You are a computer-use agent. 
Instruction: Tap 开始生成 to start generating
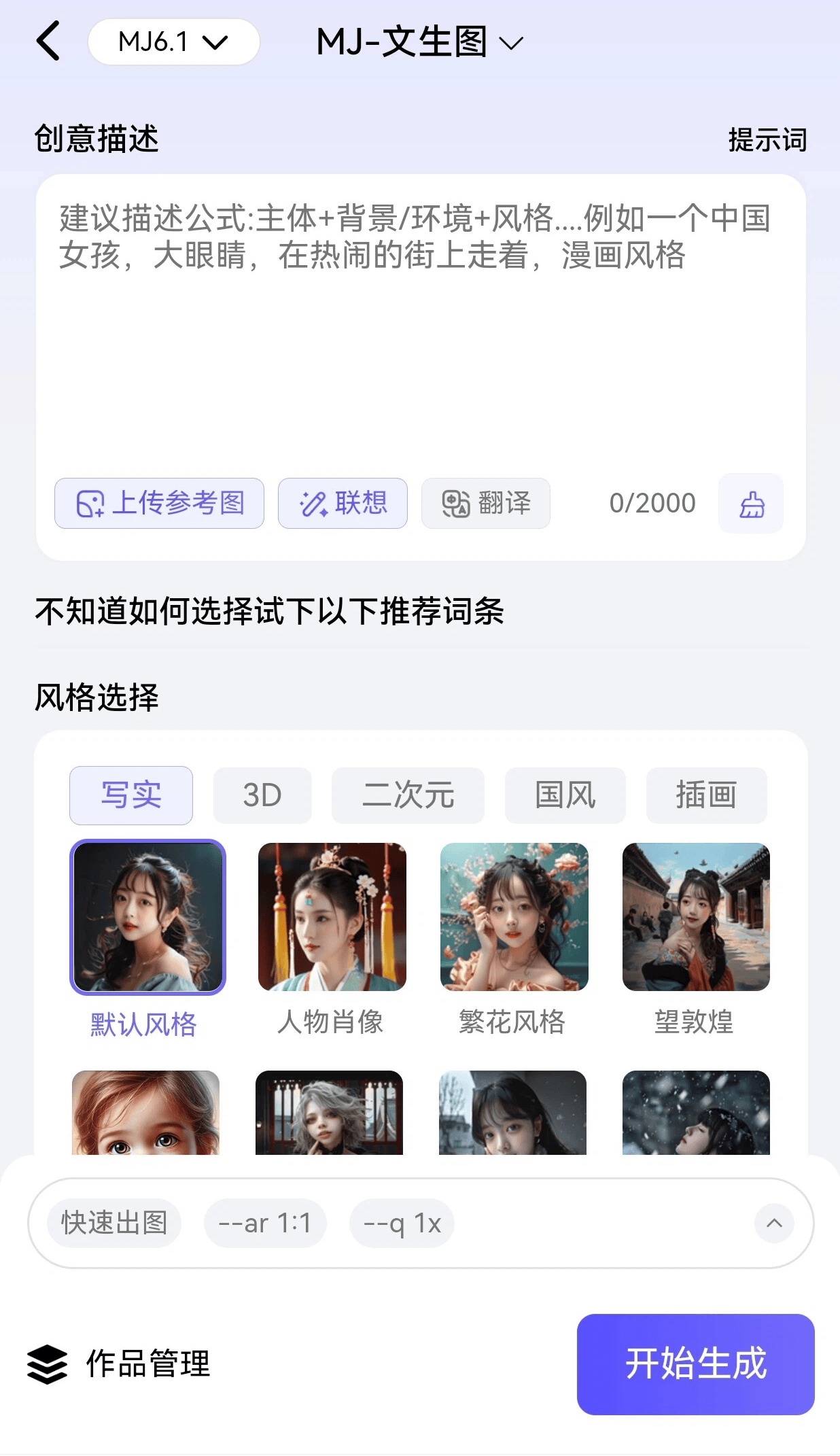pyautogui.click(x=695, y=1364)
